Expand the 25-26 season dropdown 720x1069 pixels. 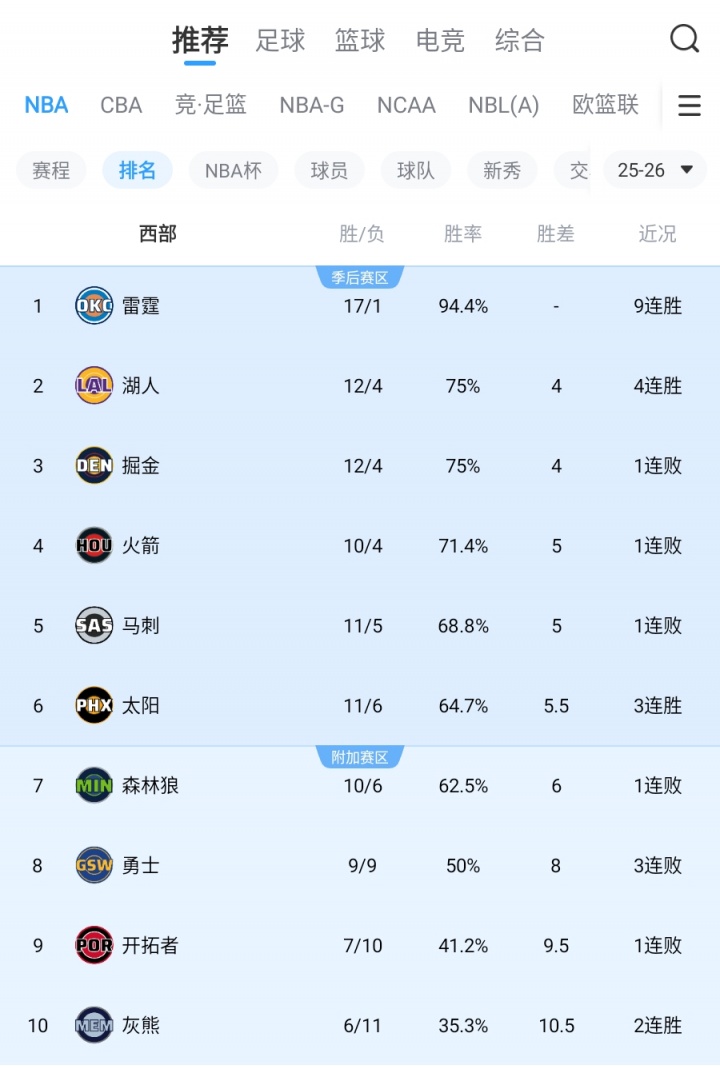click(655, 170)
